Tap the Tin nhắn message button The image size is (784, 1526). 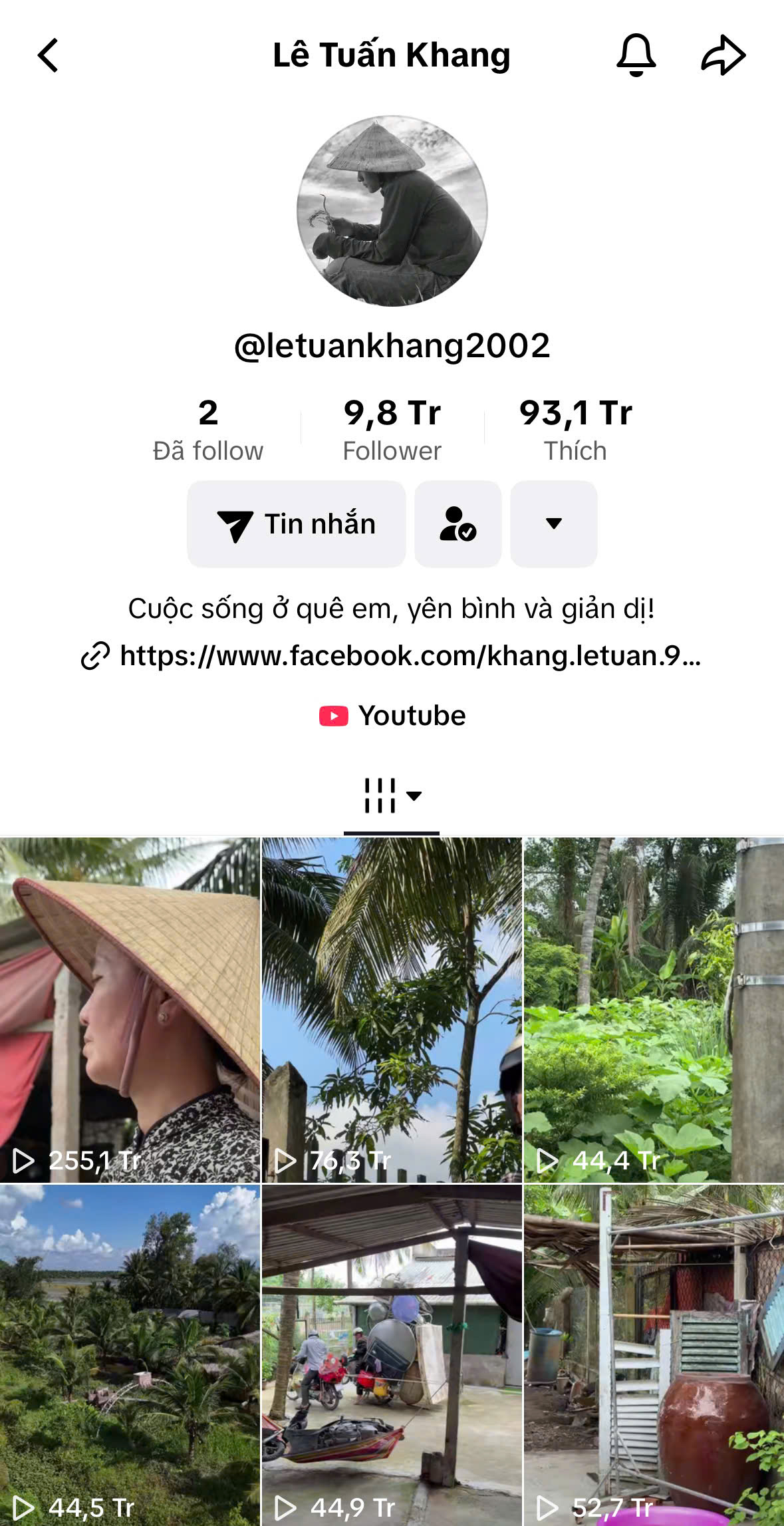(297, 524)
